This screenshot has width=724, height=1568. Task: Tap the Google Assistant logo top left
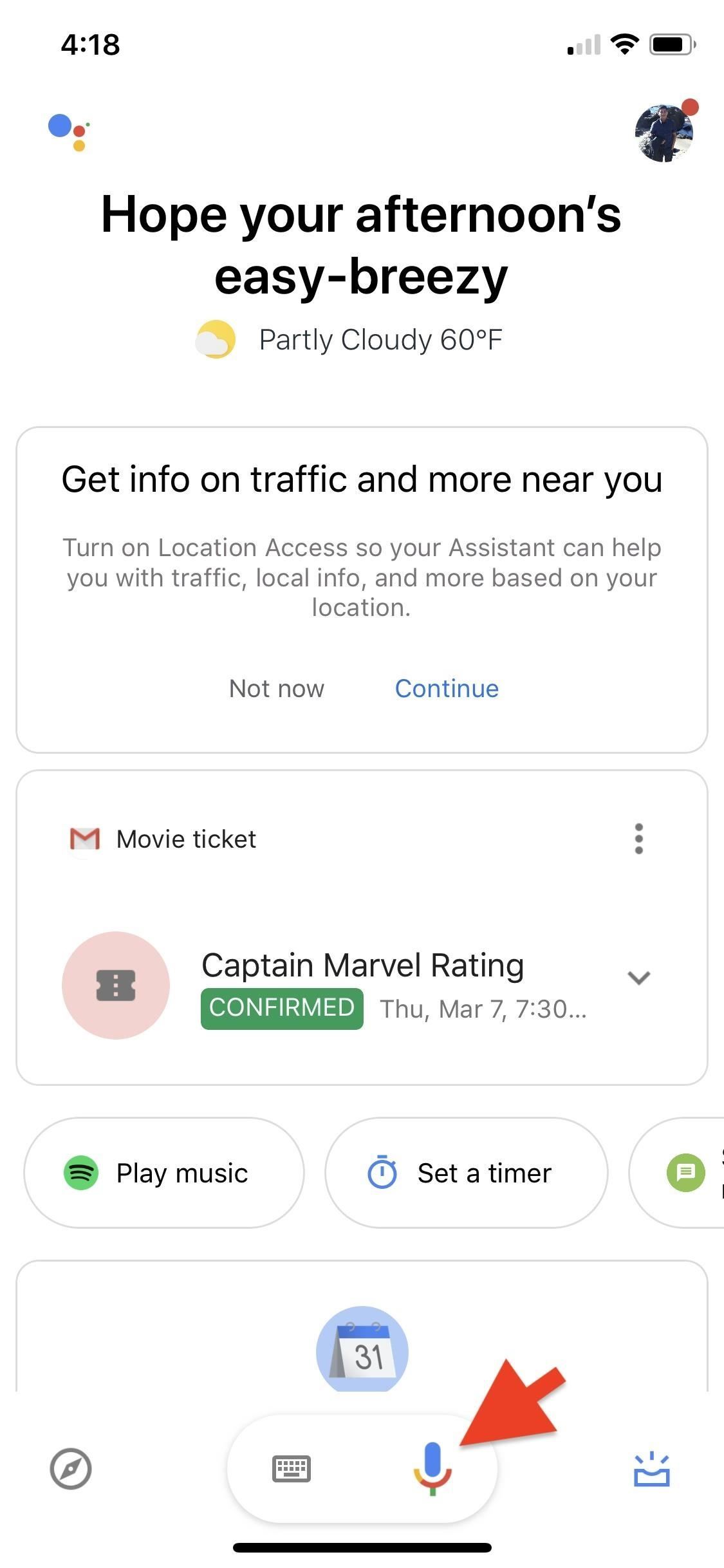coord(66,132)
